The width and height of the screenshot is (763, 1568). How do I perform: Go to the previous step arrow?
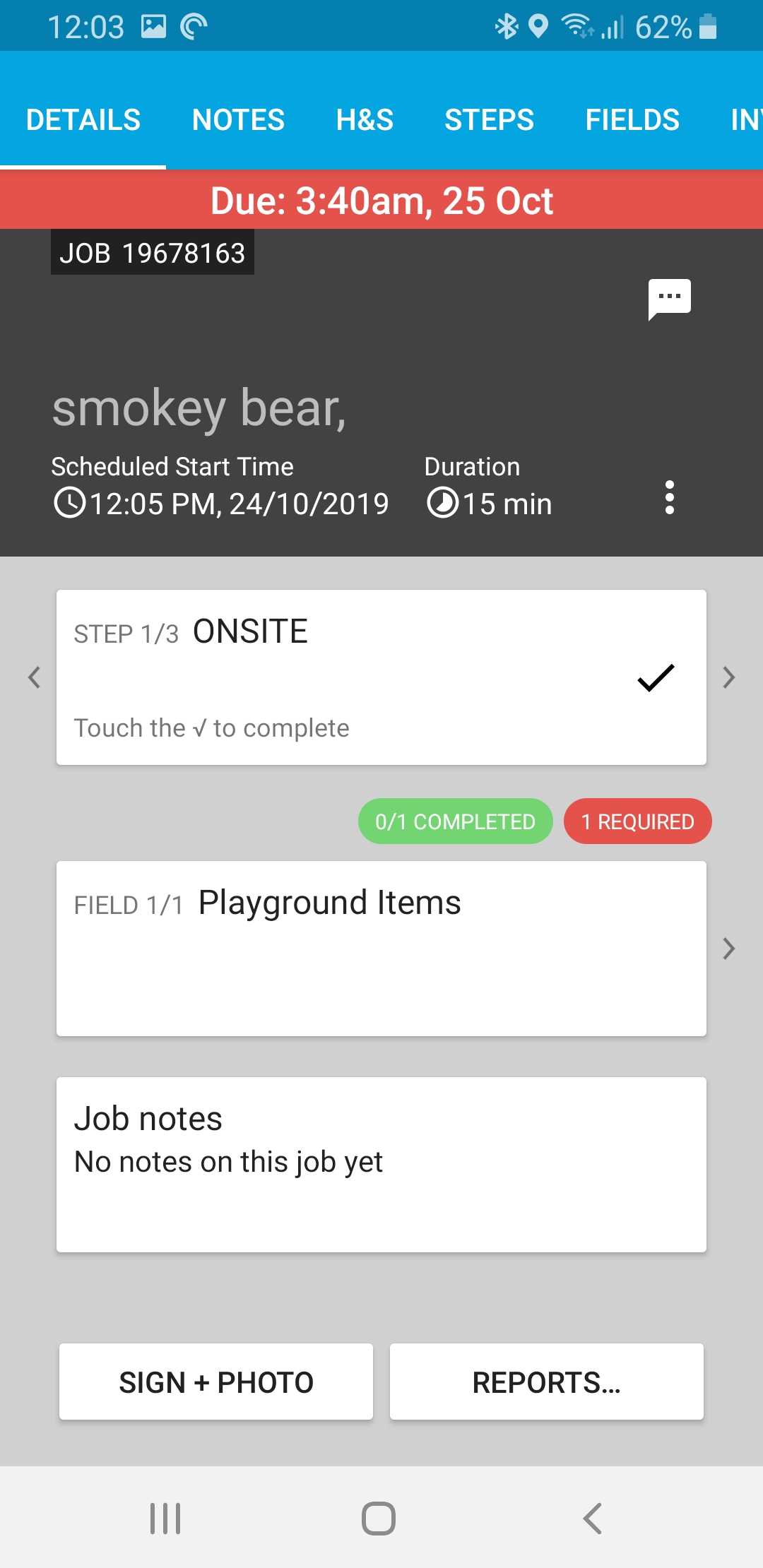click(x=34, y=677)
